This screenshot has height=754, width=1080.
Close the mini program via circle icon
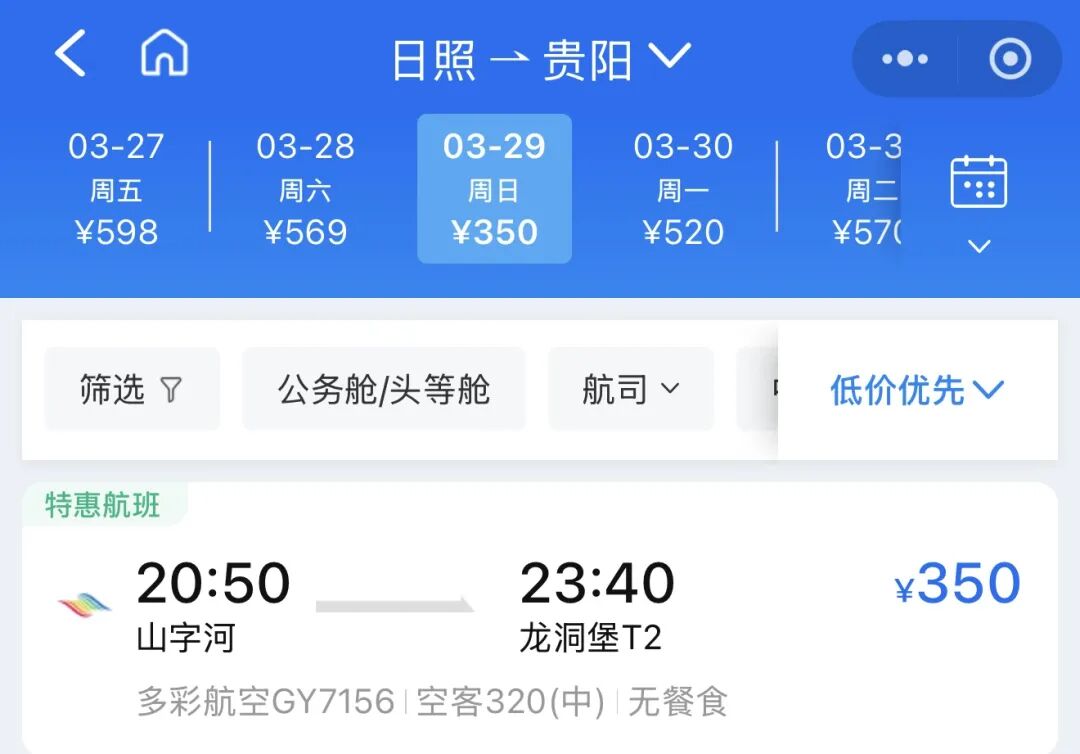point(1010,60)
